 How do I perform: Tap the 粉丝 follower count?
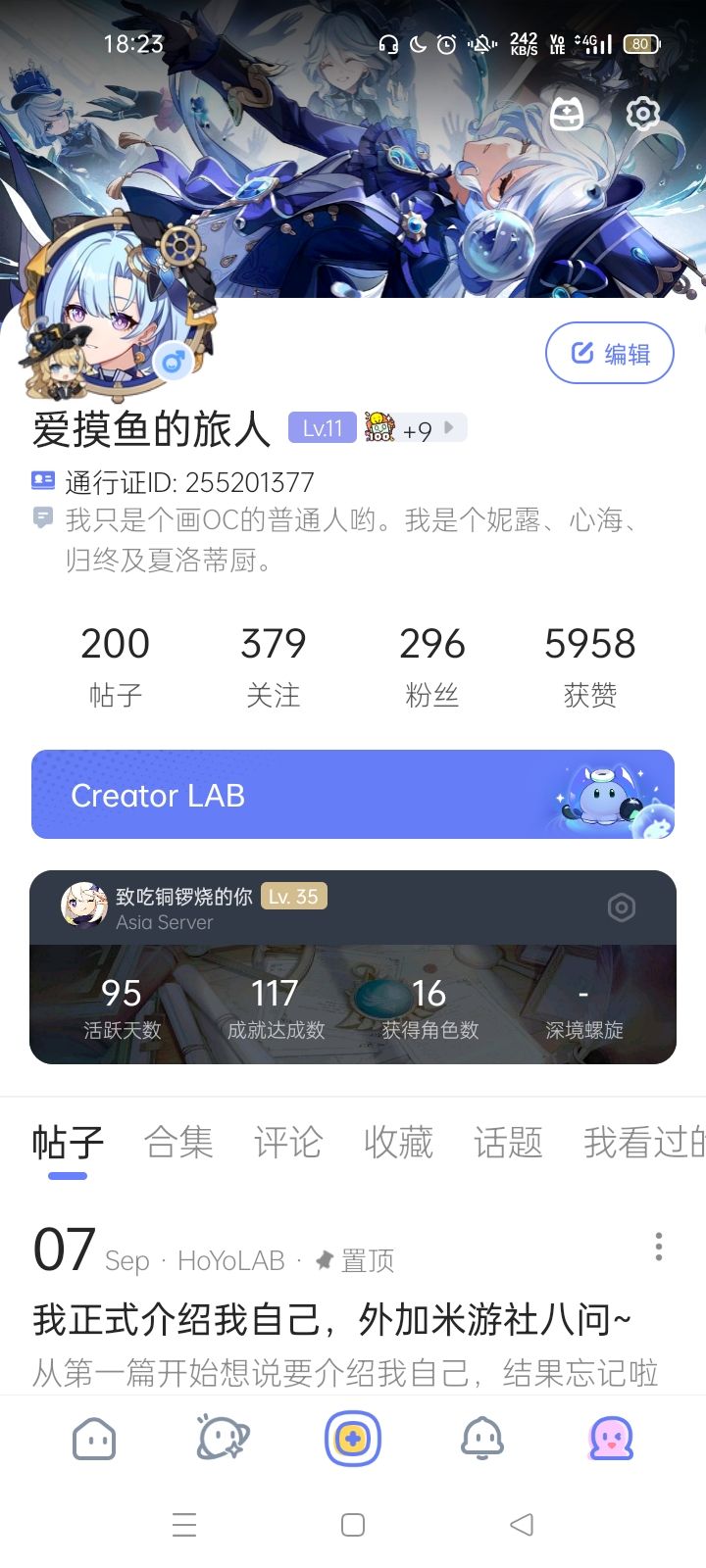pos(432,664)
